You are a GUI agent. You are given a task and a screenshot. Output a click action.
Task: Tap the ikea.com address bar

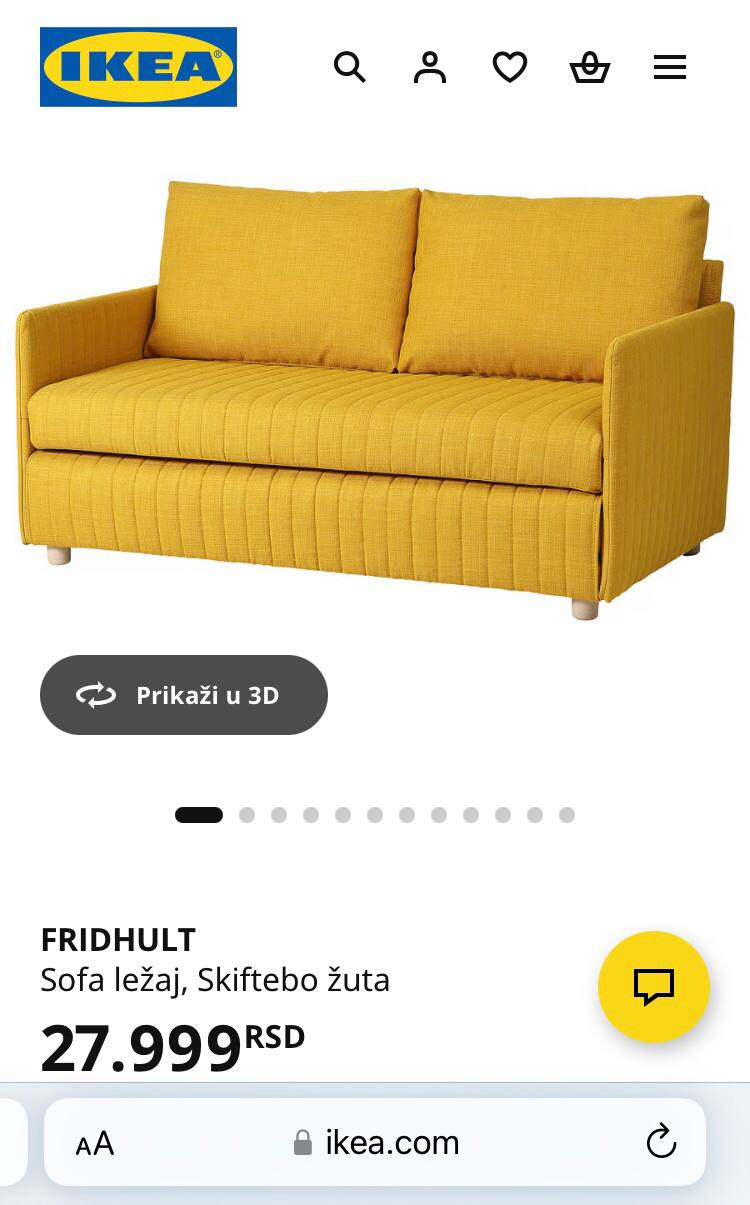coord(390,1142)
